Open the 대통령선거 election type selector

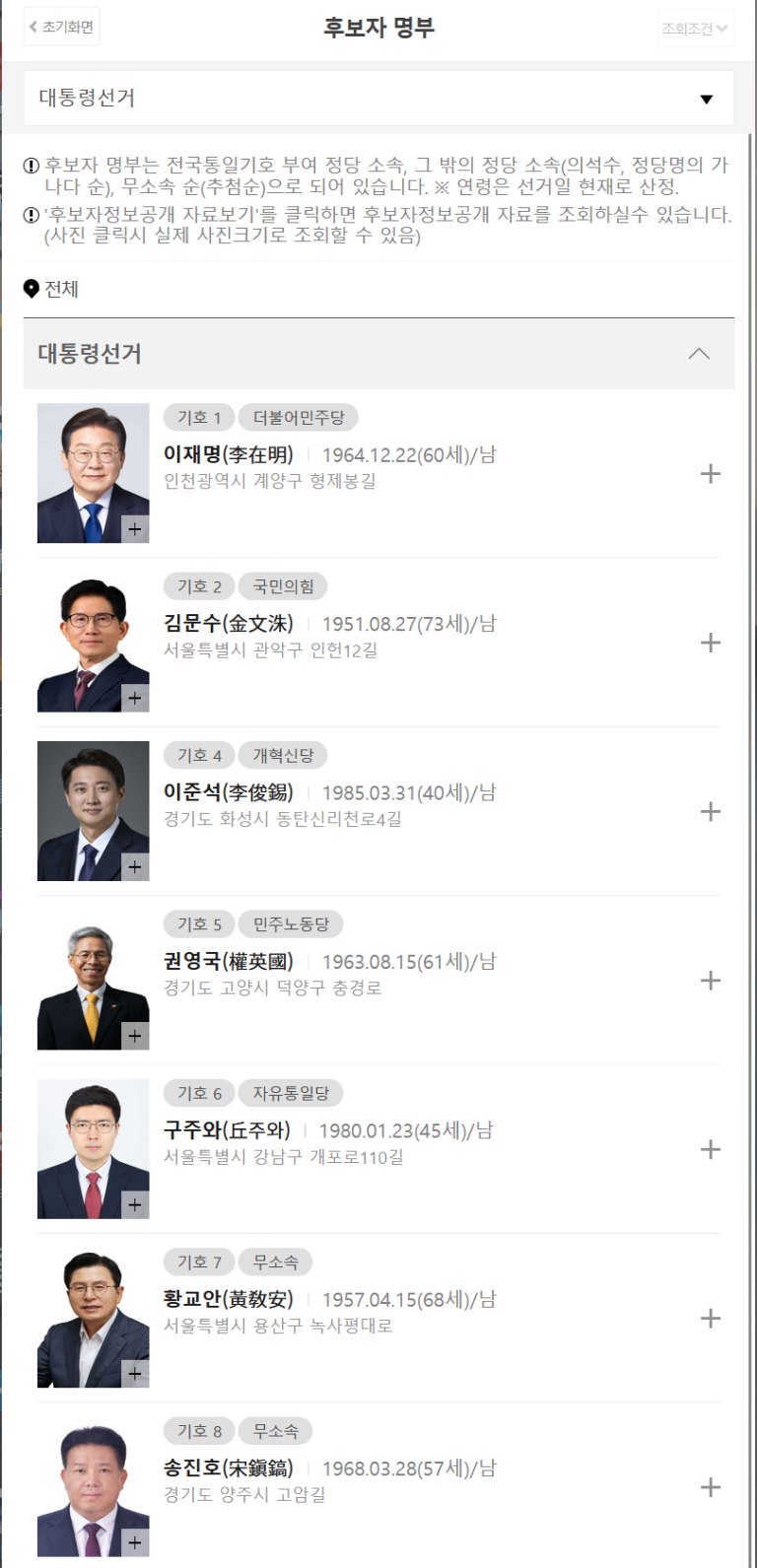378,98
